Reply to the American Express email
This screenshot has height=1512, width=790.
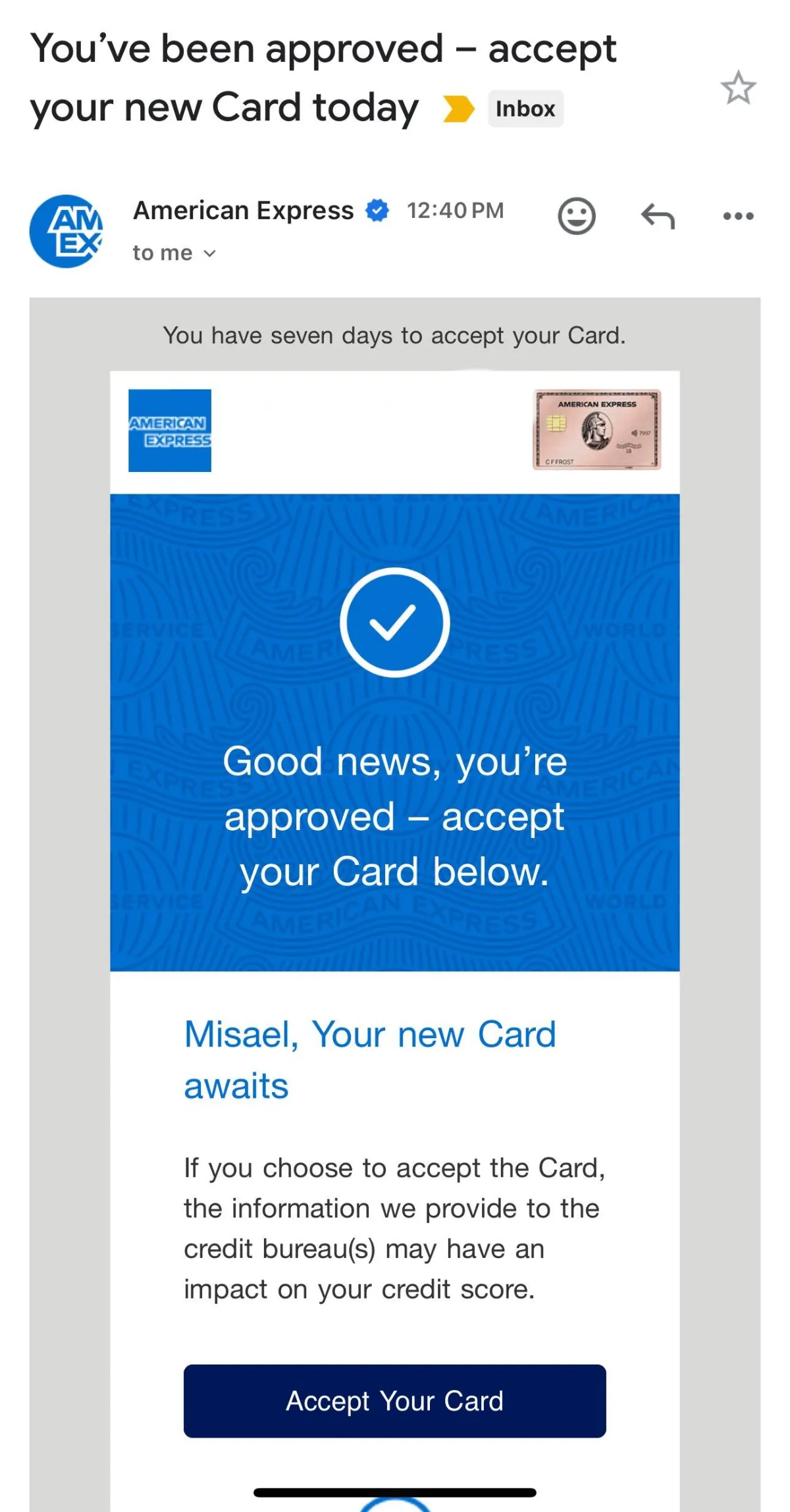pos(658,216)
